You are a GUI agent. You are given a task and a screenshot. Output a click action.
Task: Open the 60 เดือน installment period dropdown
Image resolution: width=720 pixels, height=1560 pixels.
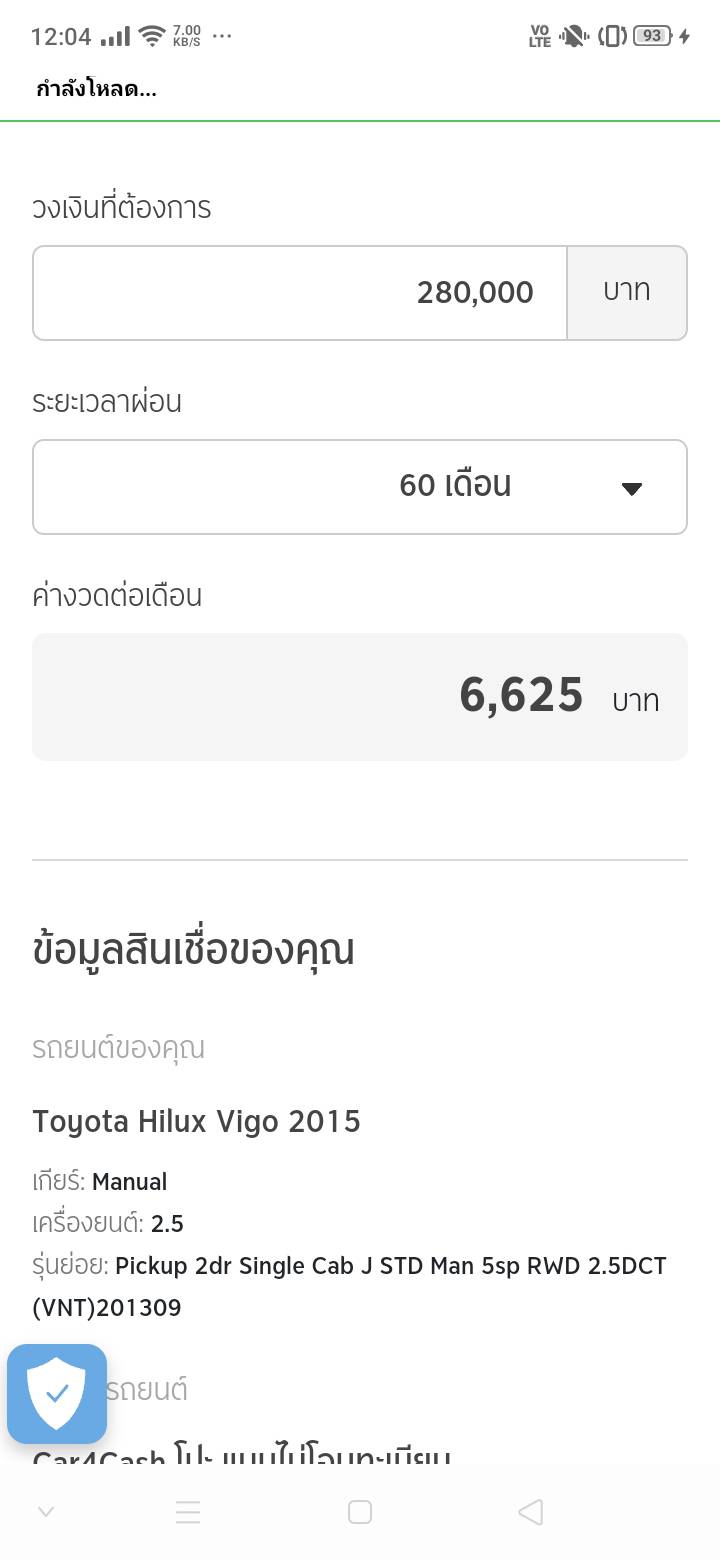pos(360,487)
